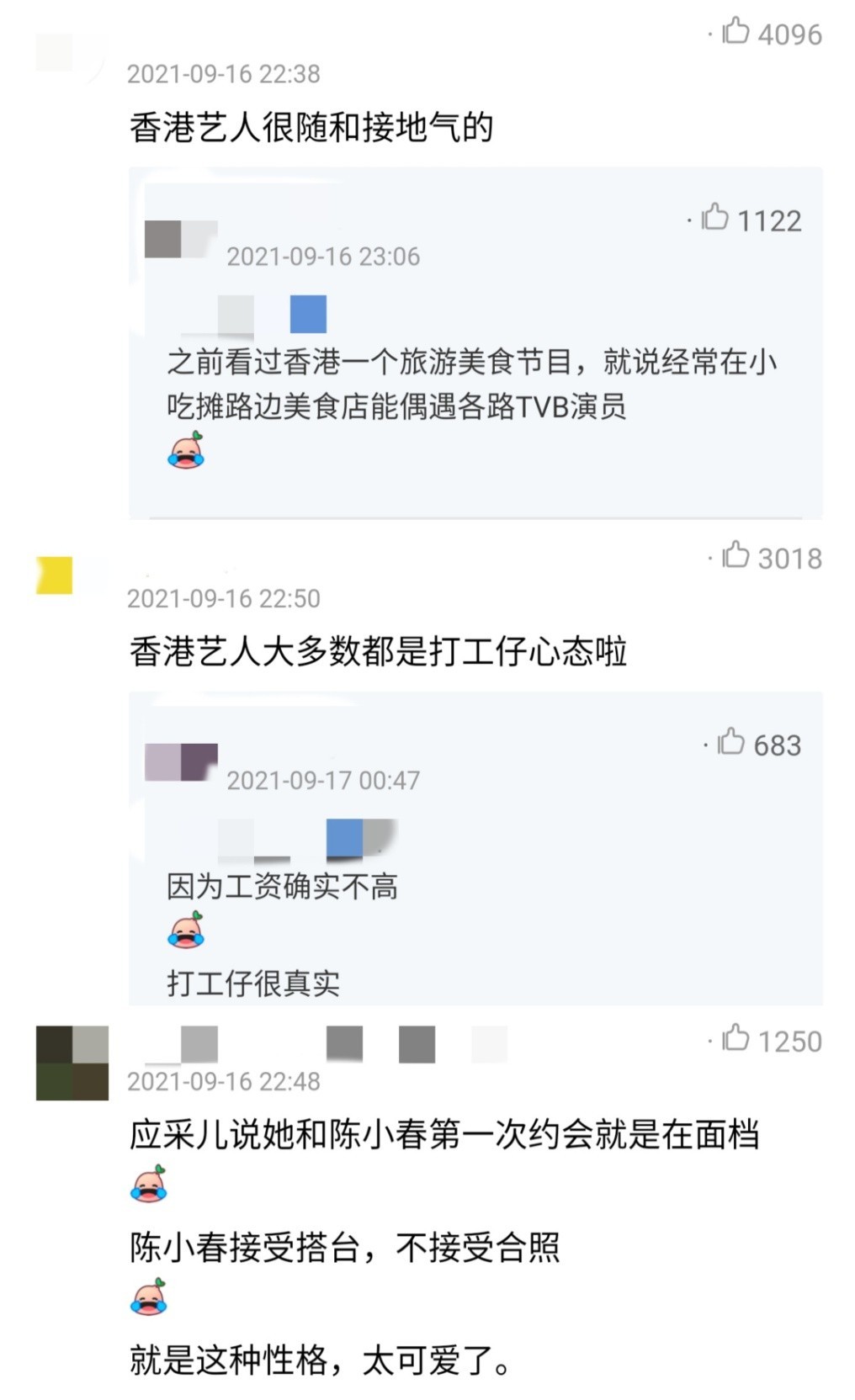The image size is (855, 1400).
Task: Open the avatar of the 应采儿 commenter
Action: pyautogui.click(x=72, y=1063)
